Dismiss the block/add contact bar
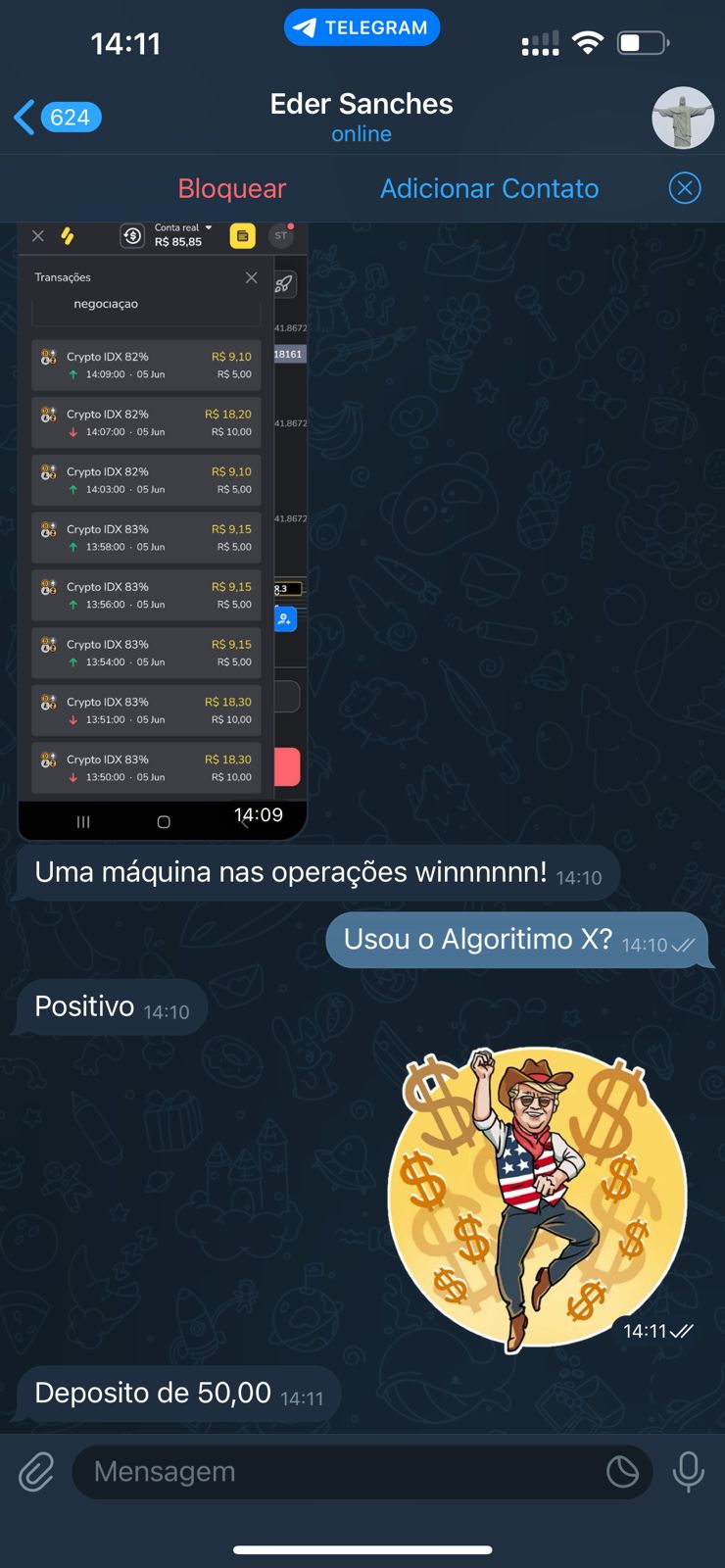725x1568 pixels. [x=684, y=188]
